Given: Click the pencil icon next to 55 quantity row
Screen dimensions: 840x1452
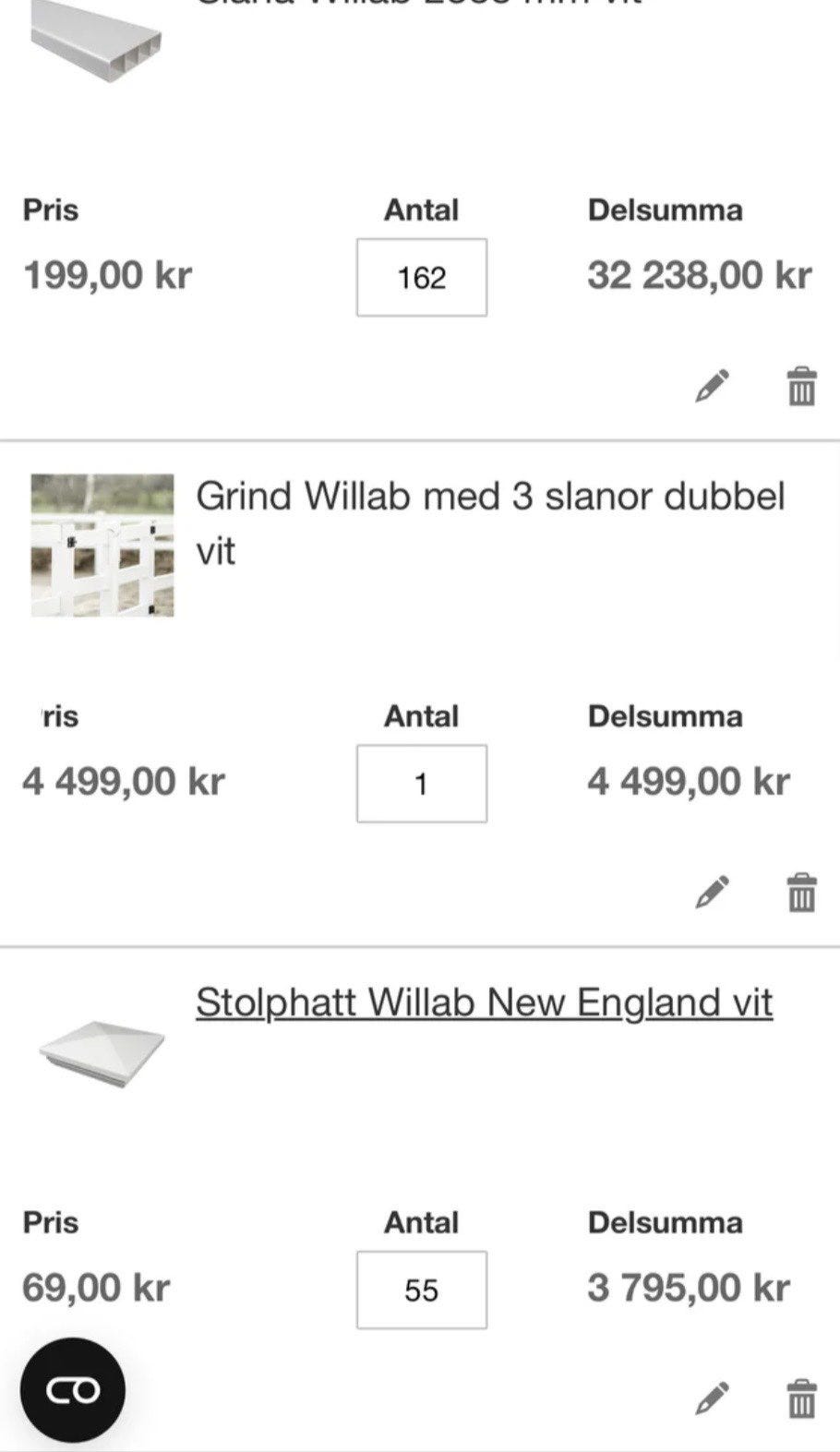Looking at the screenshot, I should [x=710, y=1398].
